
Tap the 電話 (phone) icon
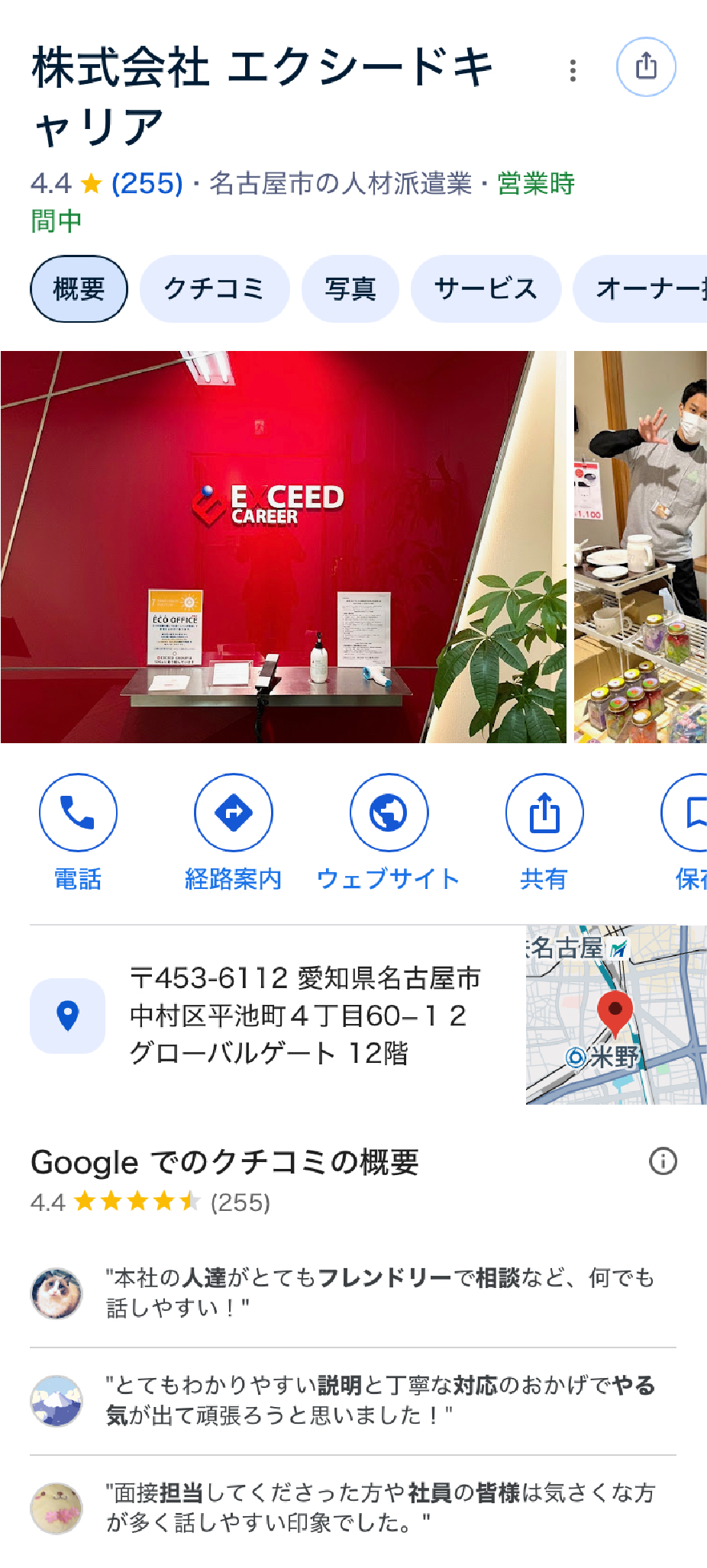[x=79, y=813]
